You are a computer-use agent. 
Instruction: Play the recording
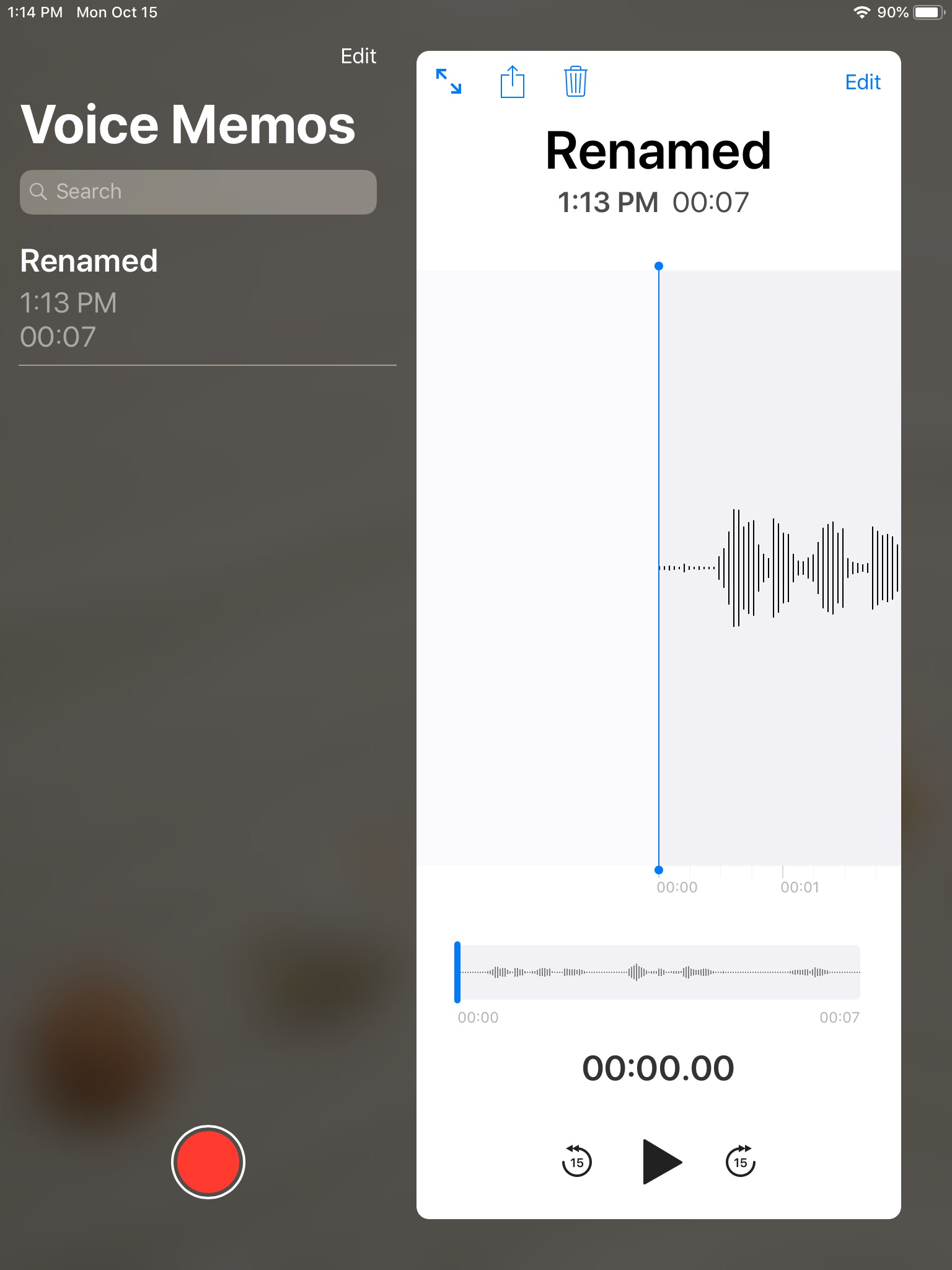[660, 1161]
